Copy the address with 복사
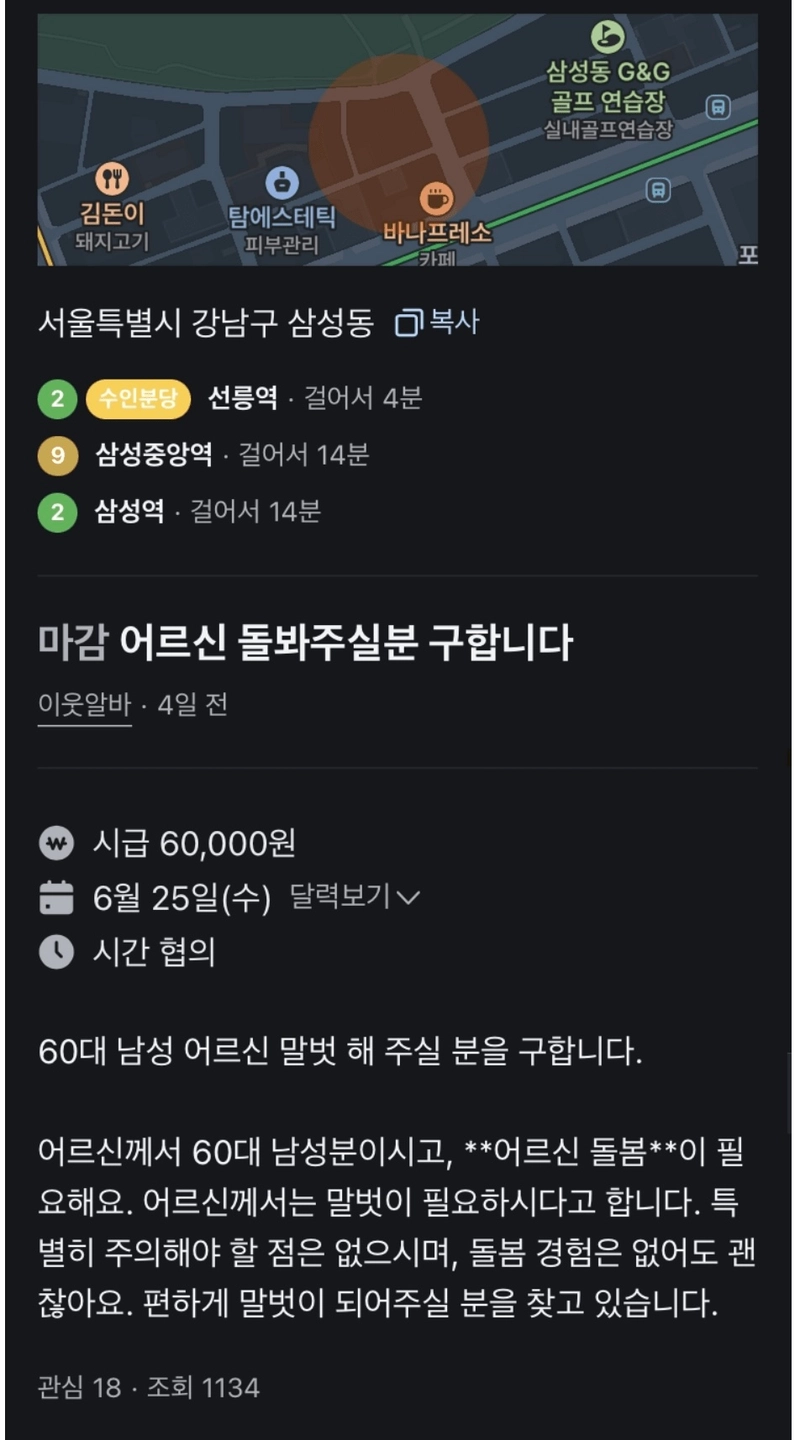Viewport: 800px width, 1440px height. tap(437, 322)
